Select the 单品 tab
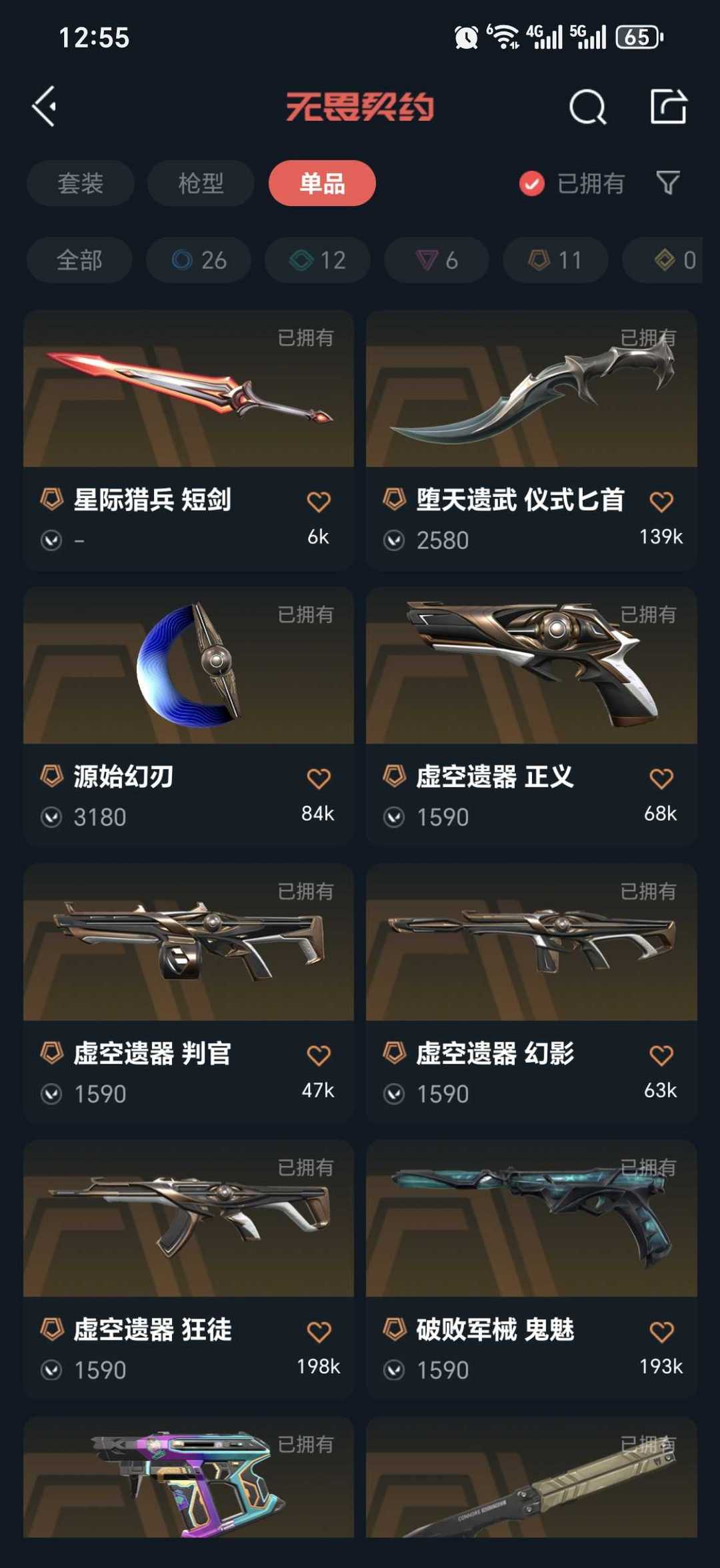The height and width of the screenshot is (1568, 720). coord(322,183)
